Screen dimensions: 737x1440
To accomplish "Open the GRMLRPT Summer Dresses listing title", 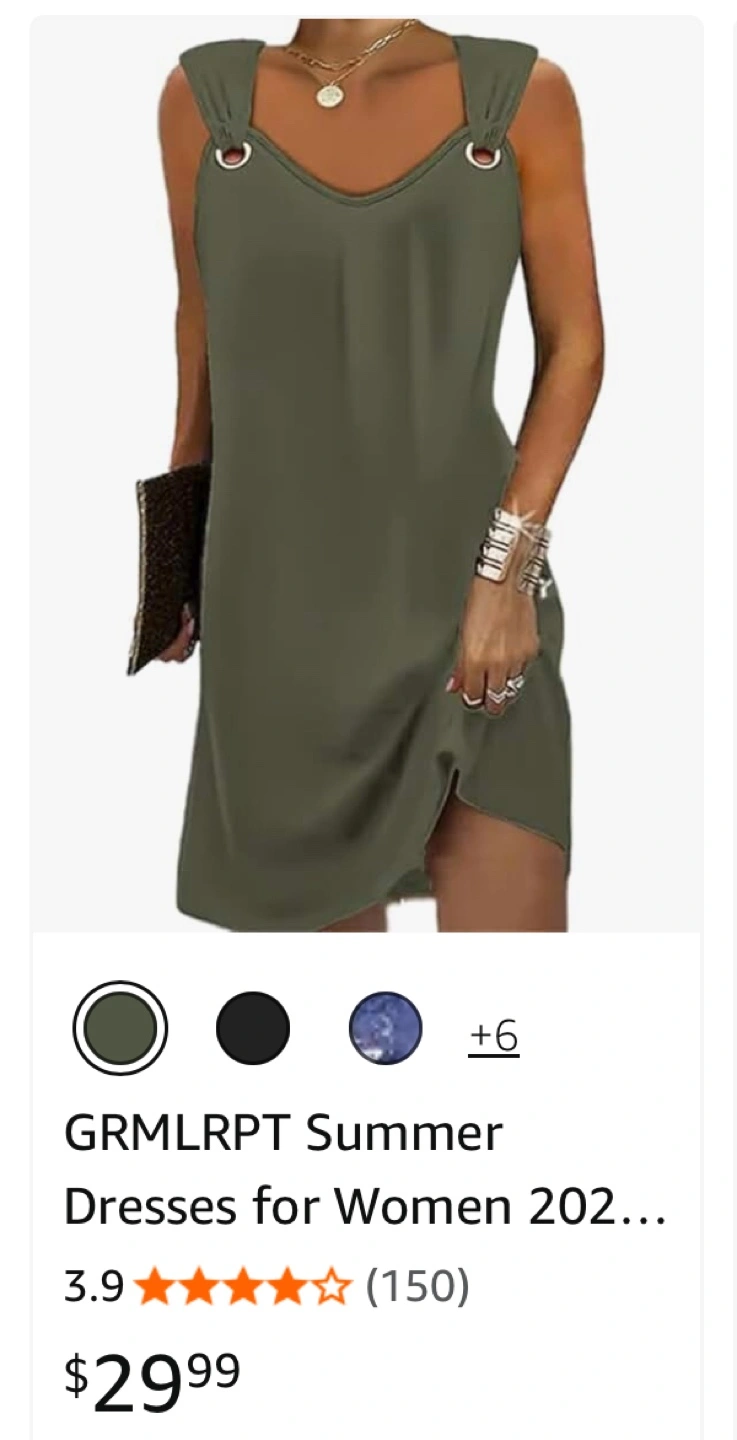I will 364,1170.
